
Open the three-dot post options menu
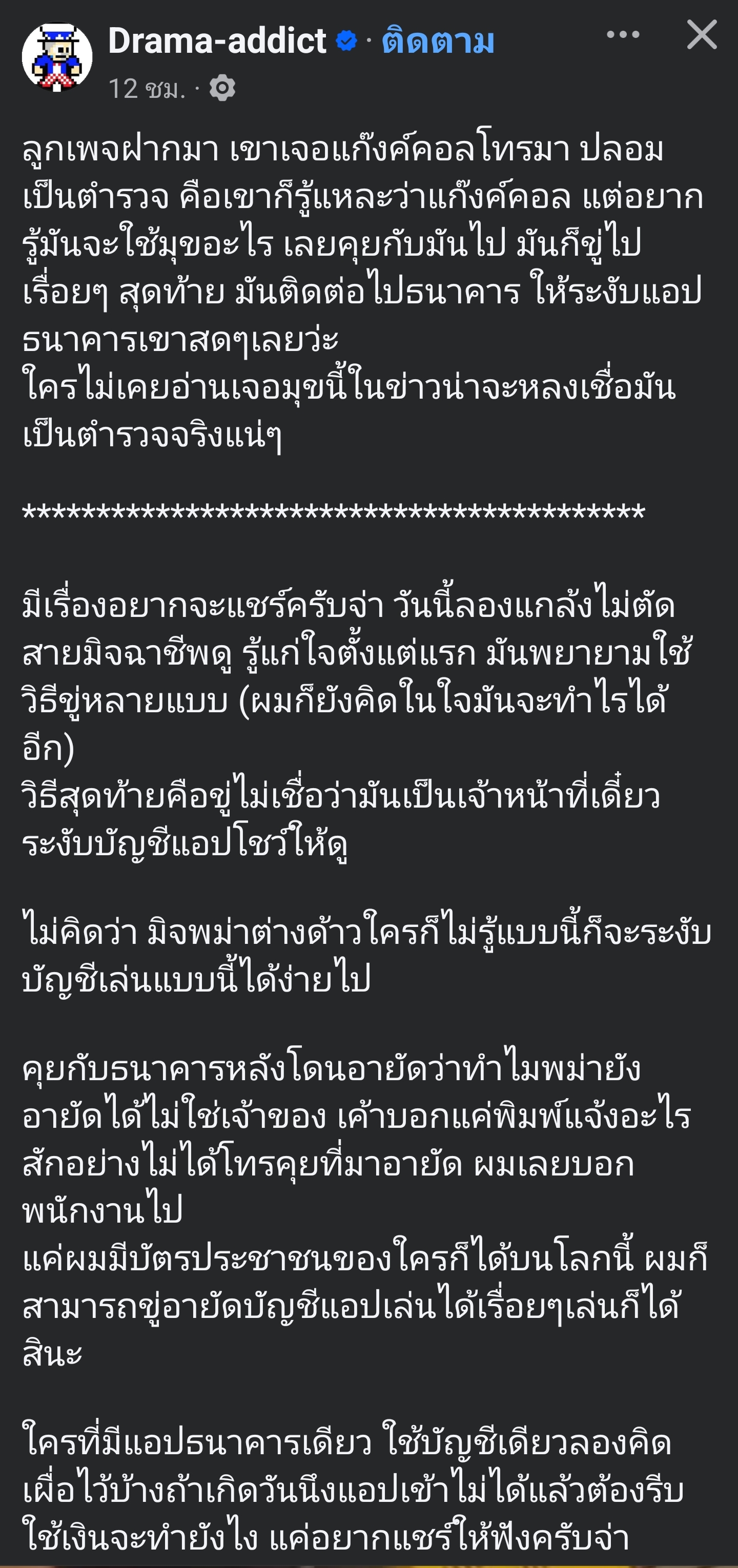coord(623,35)
